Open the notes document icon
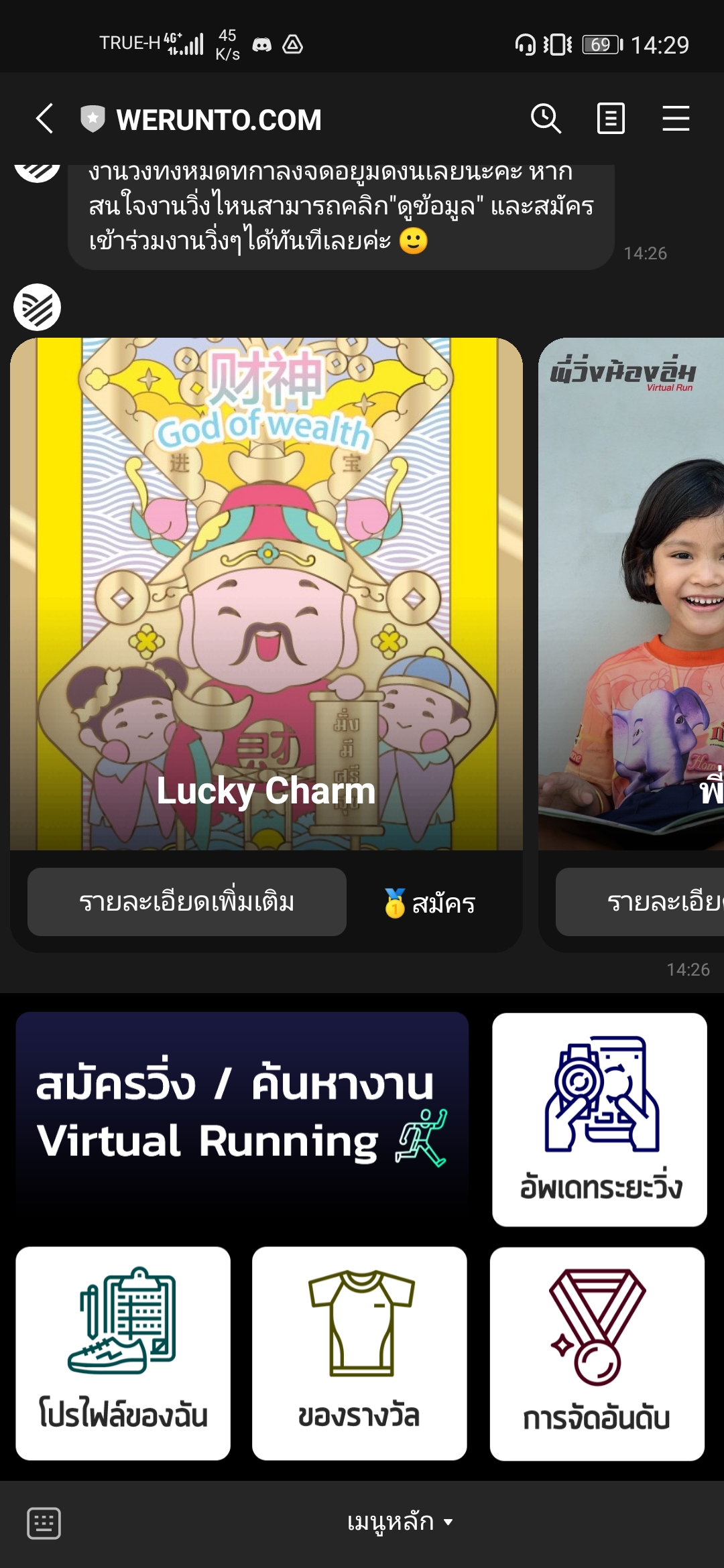The width and height of the screenshot is (724, 1568). pyautogui.click(x=611, y=119)
